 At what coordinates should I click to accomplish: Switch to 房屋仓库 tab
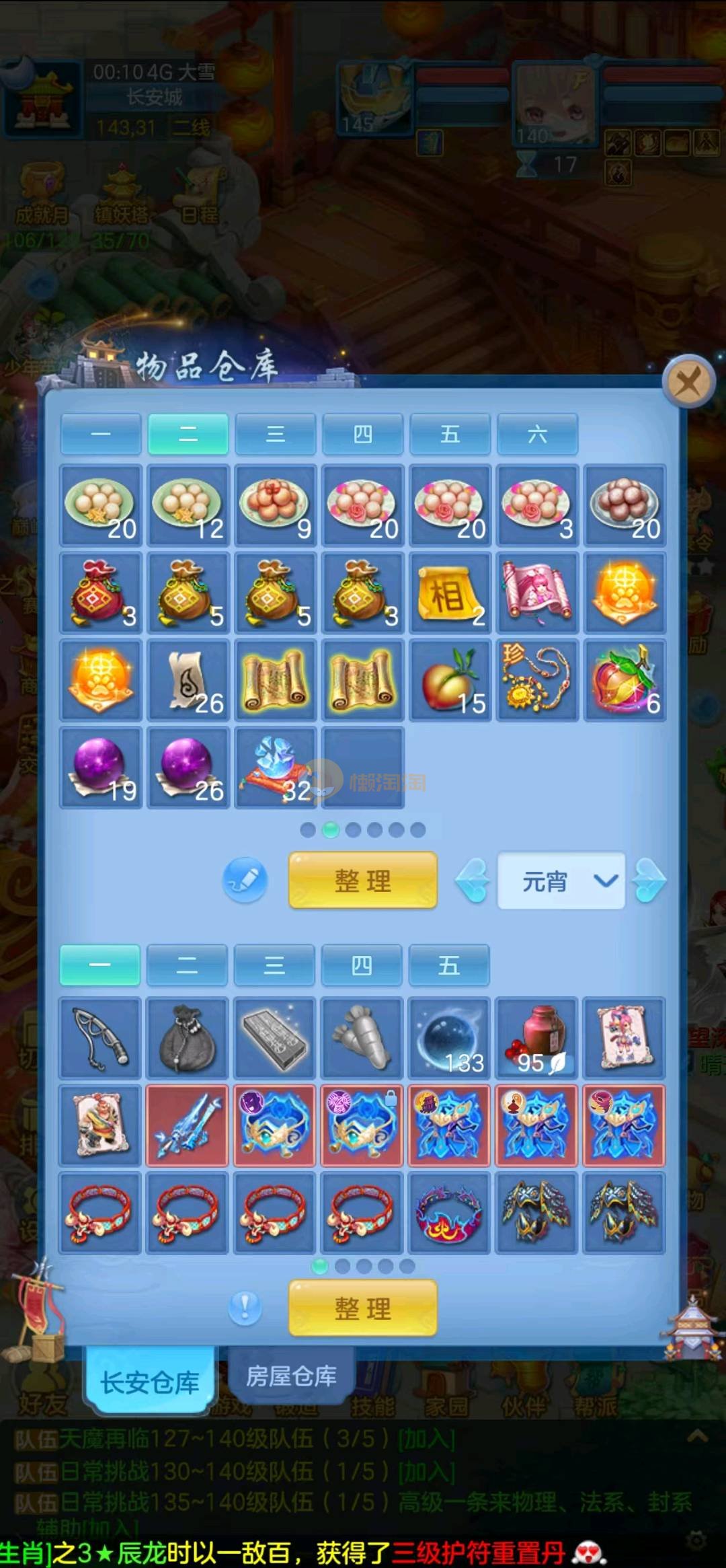point(291,1376)
